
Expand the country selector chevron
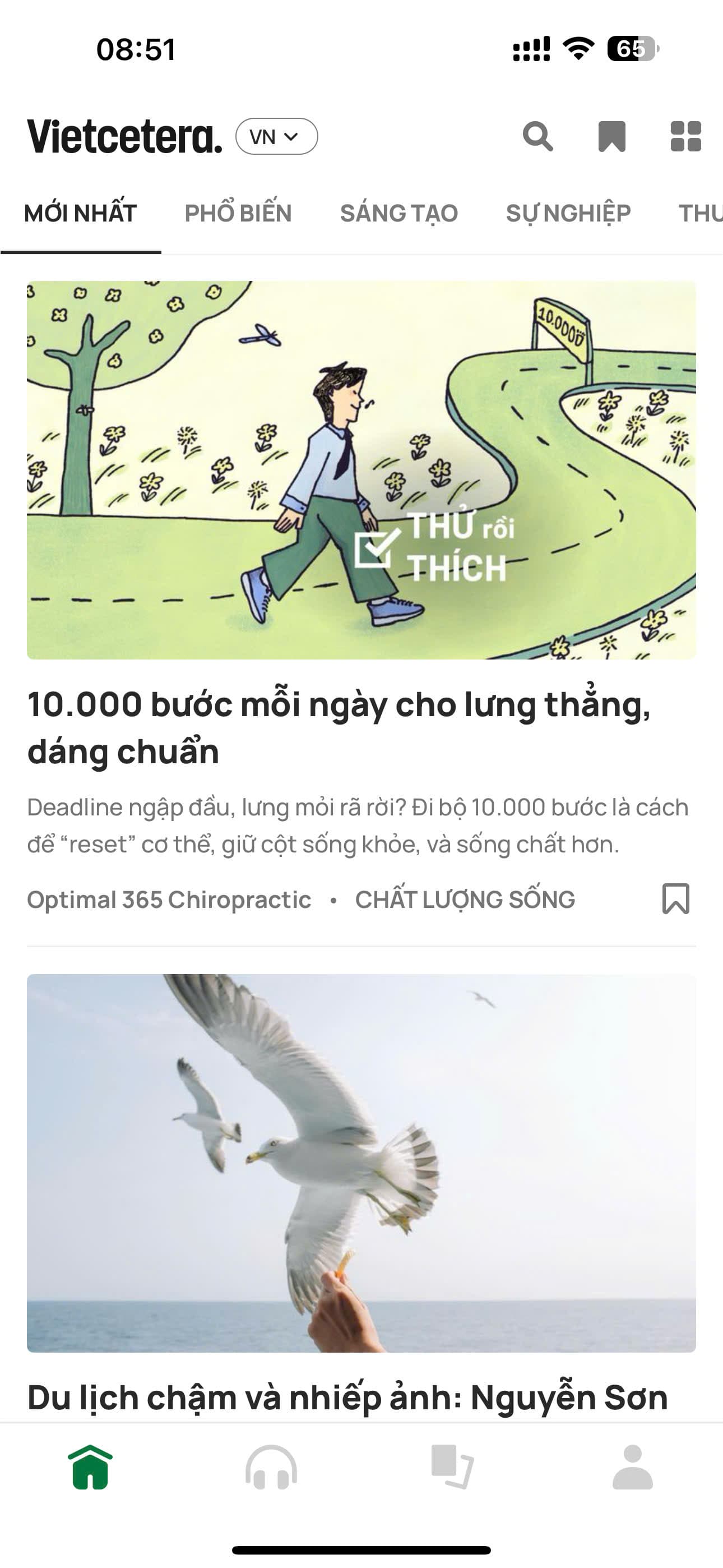point(292,137)
